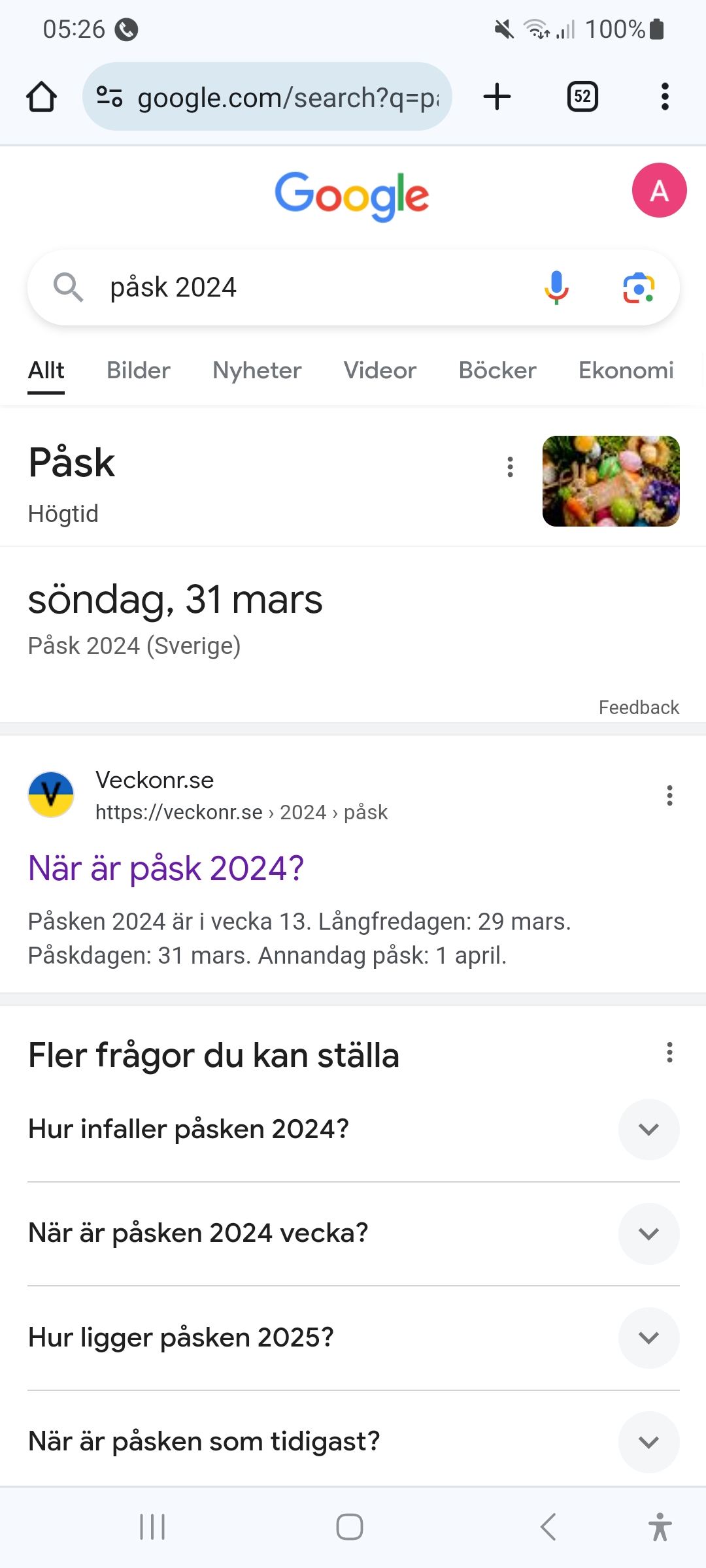Expand När är påsken som tidigast?

pos(648,1442)
